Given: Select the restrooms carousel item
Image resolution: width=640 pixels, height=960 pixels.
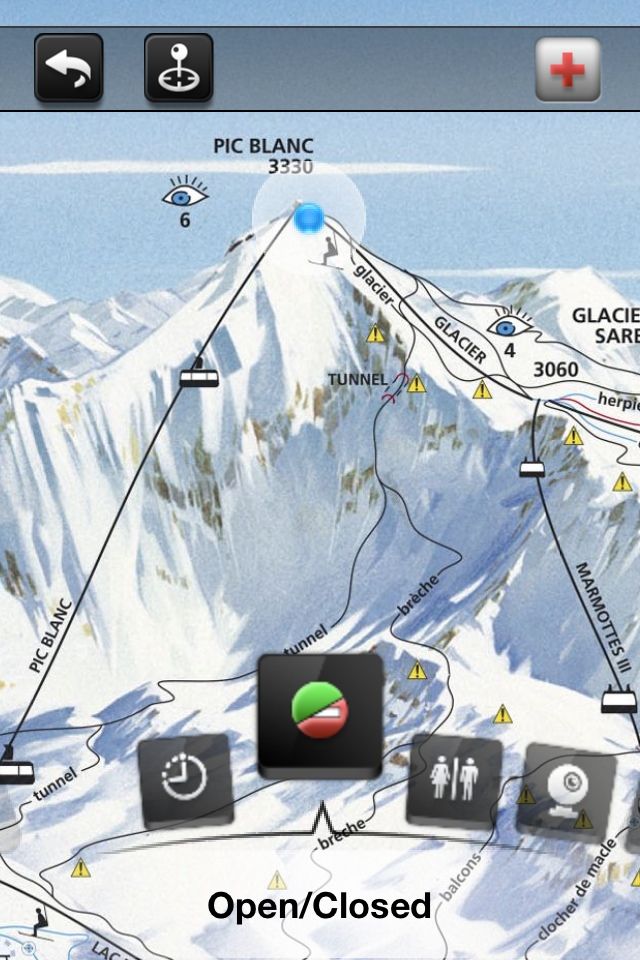Looking at the screenshot, I should (x=455, y=780).
